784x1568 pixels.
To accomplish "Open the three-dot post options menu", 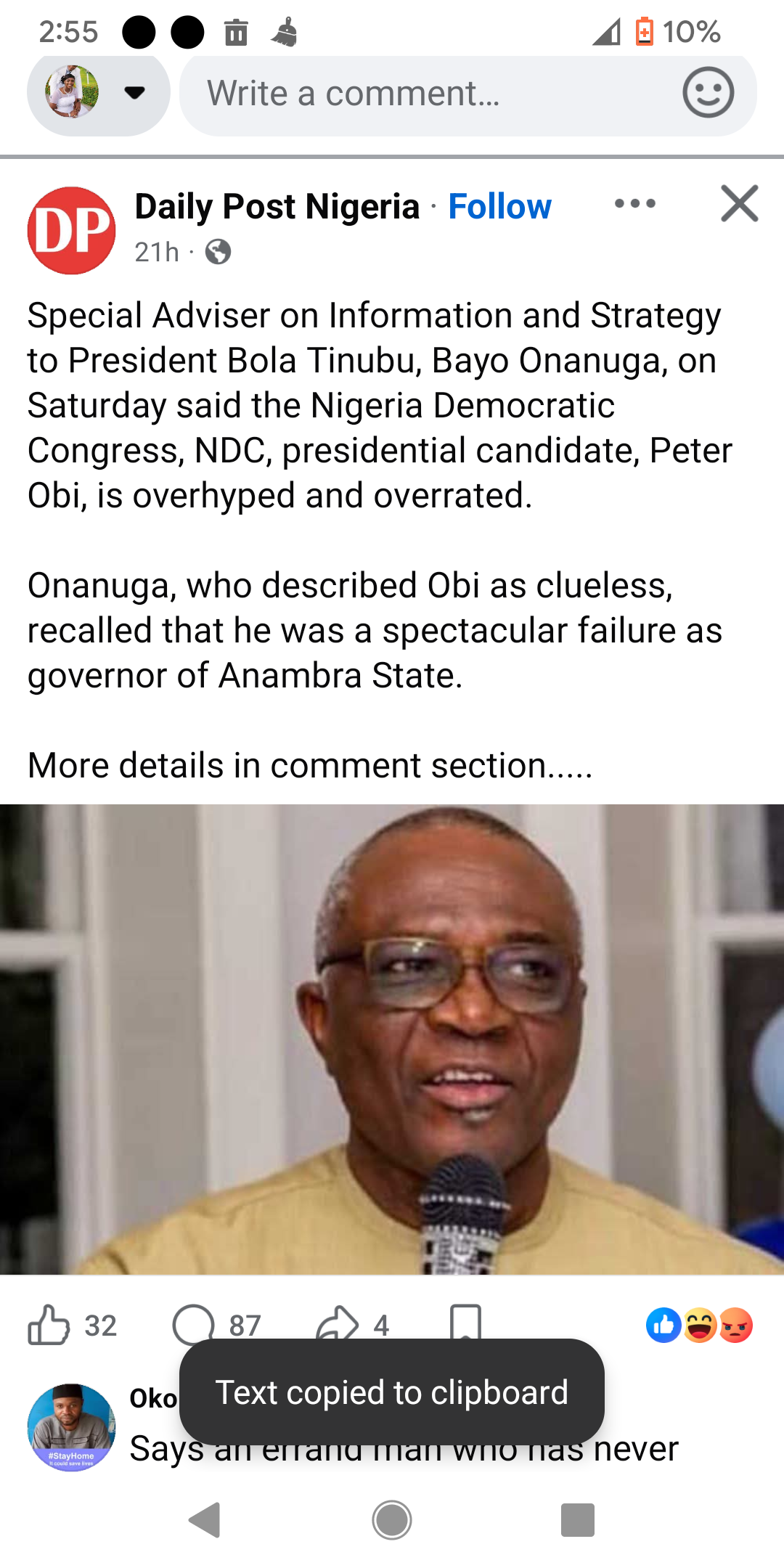I will (634, 204).
